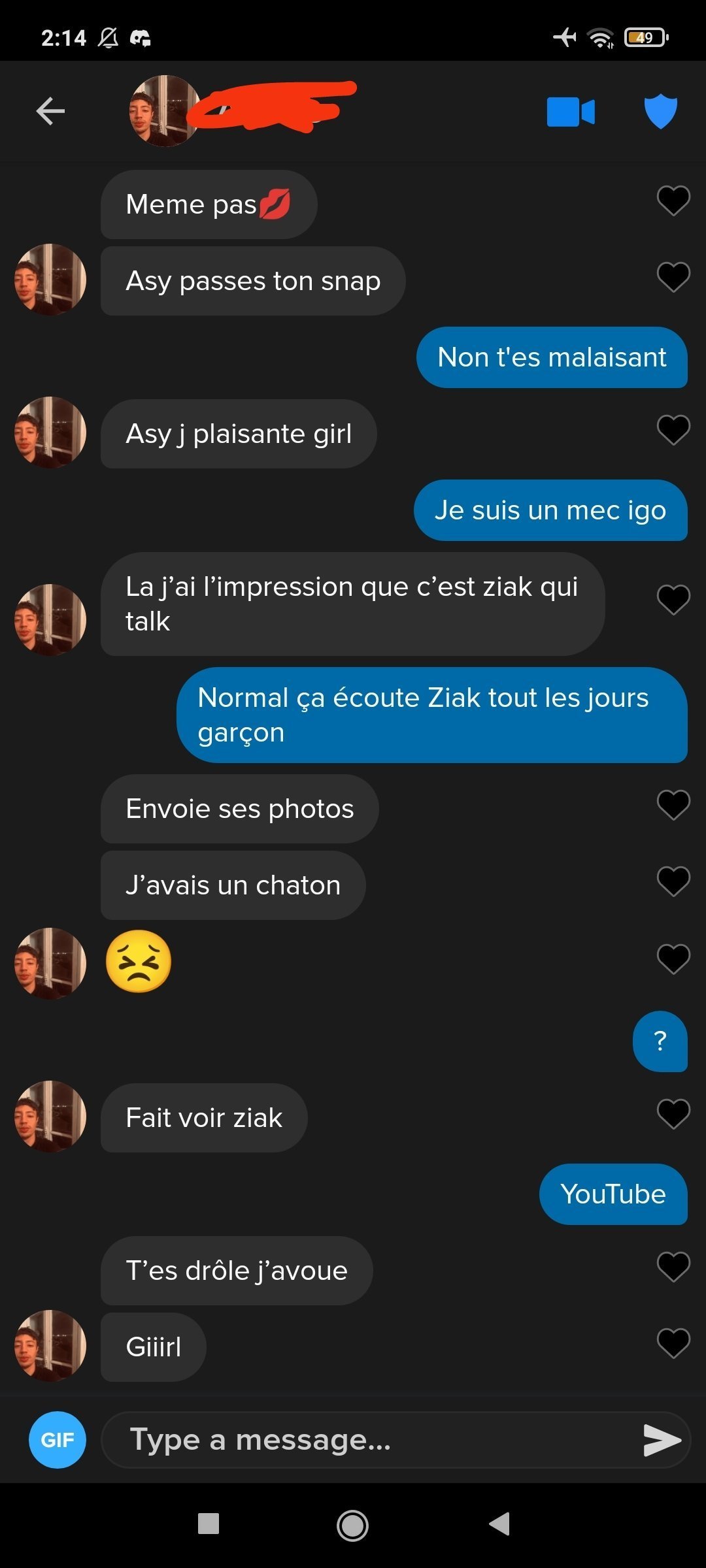The image size is (706, 1568).
Task: Heart "T'es drôle j'avoue" message
Action: point(673,1267)
